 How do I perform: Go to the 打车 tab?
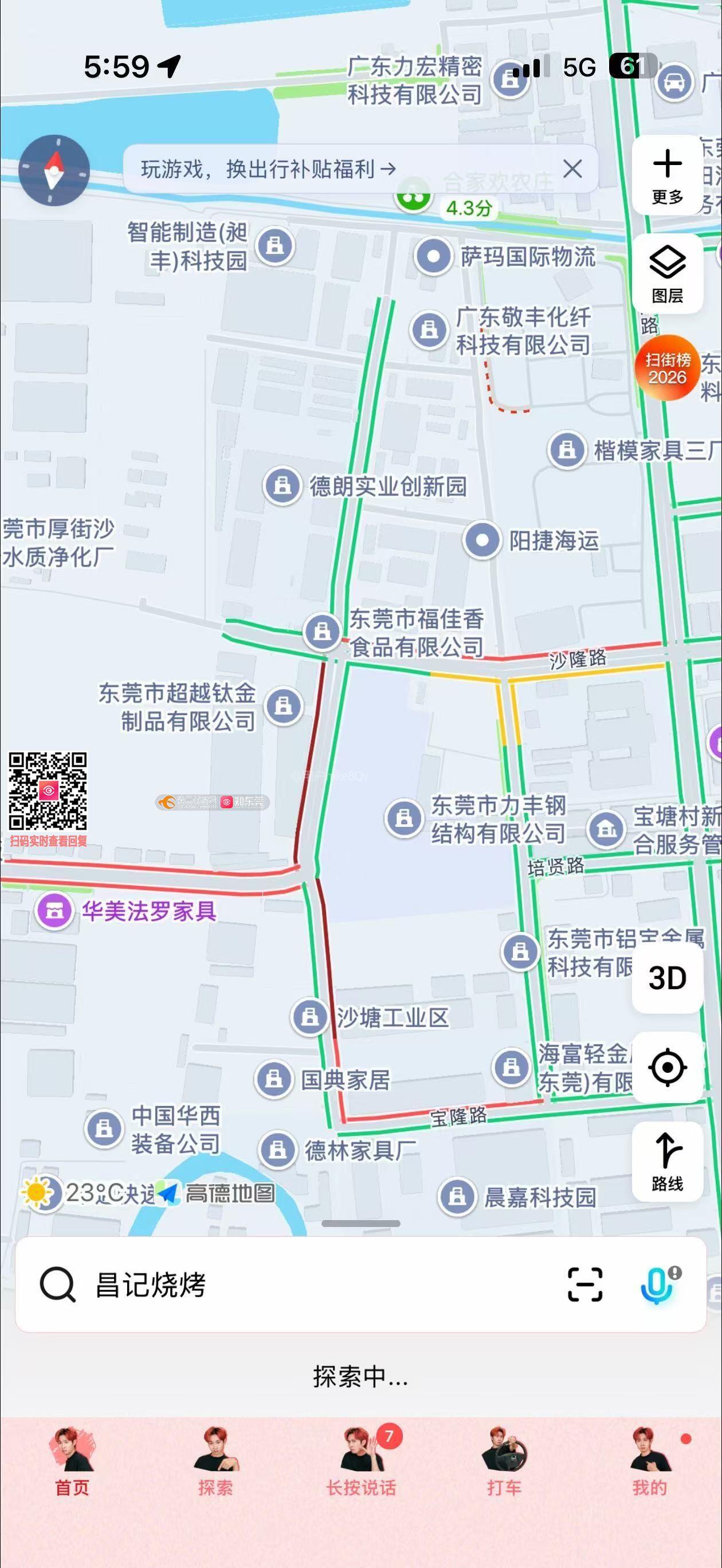[x=505, y=1461]
